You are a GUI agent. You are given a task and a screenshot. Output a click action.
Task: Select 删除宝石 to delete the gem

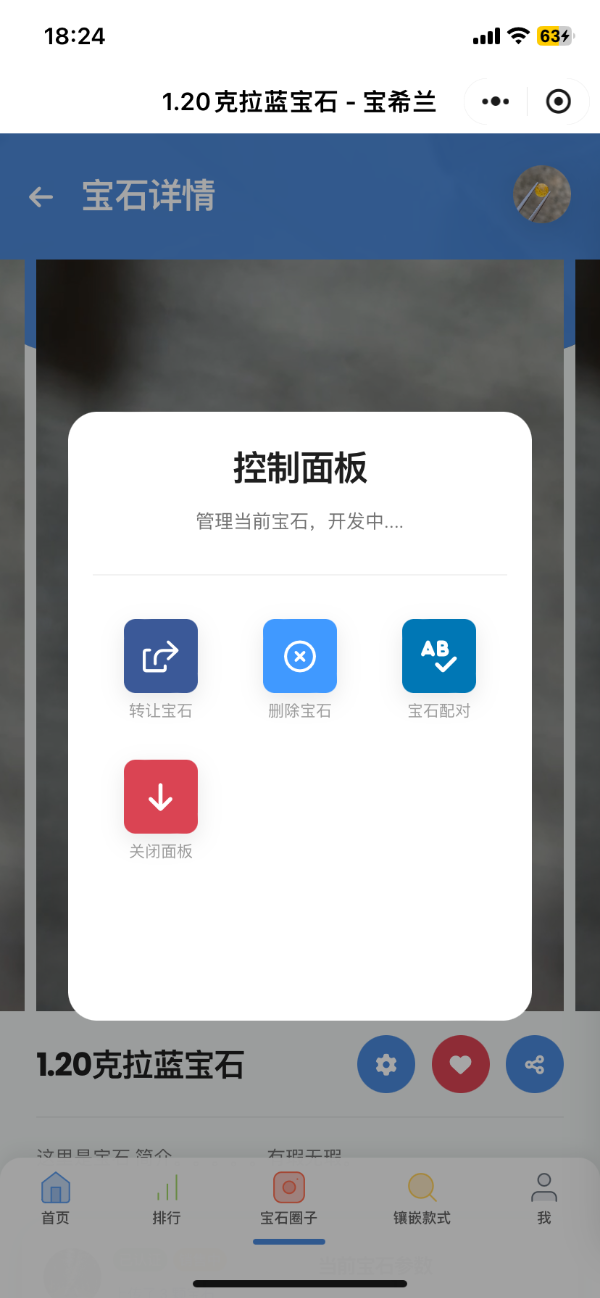click(x=300, y=656)
